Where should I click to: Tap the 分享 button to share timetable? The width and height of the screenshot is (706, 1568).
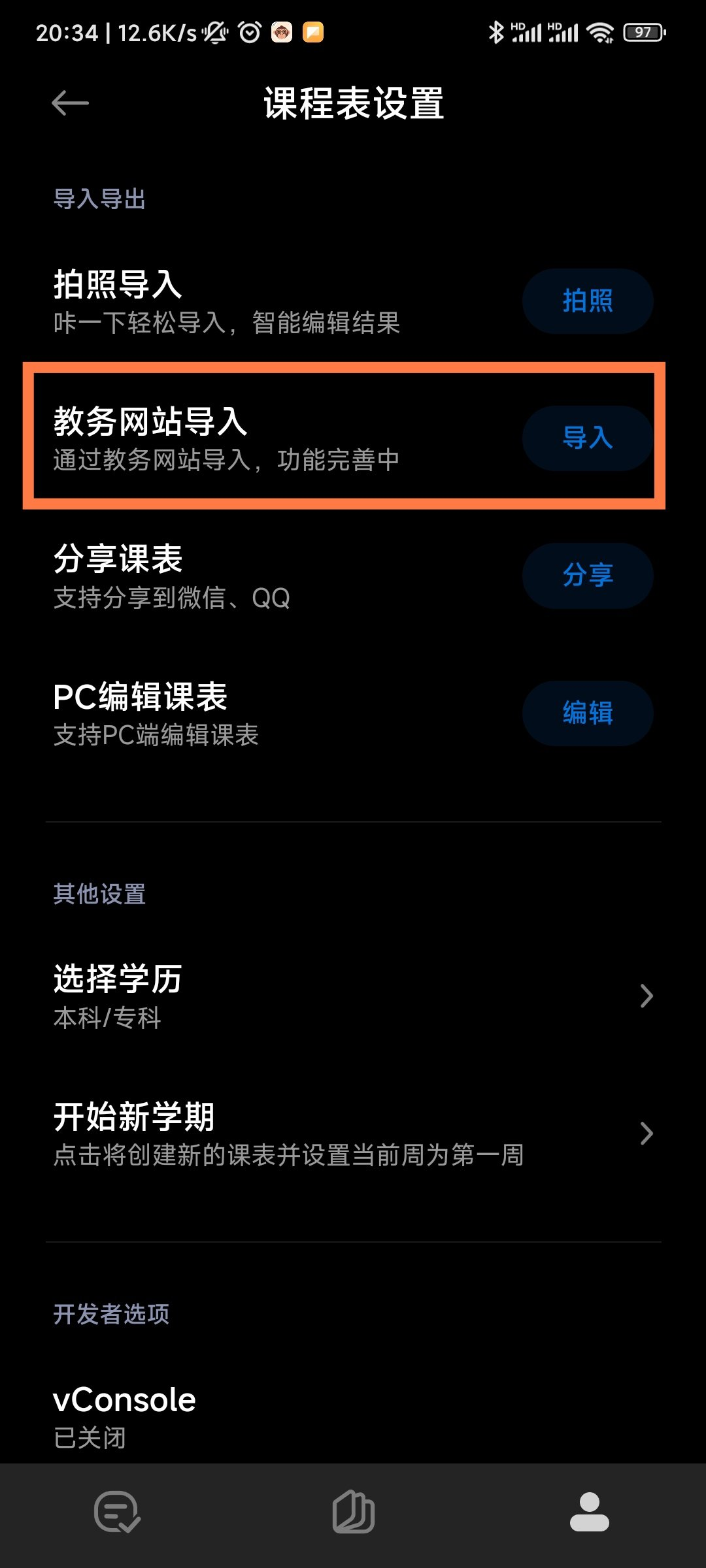(587, 576)
